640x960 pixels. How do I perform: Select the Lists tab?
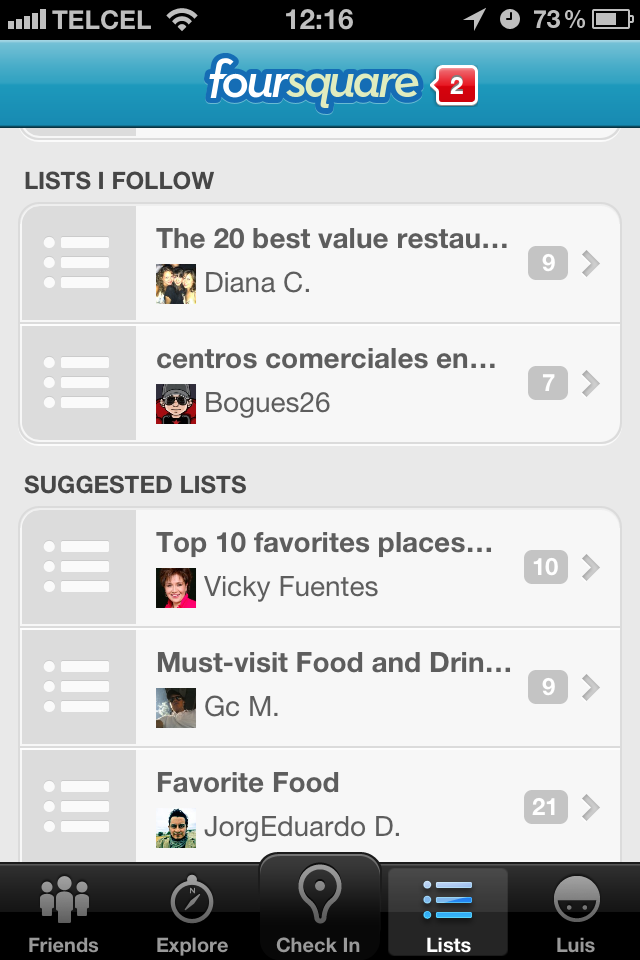(x=448, y=912)
